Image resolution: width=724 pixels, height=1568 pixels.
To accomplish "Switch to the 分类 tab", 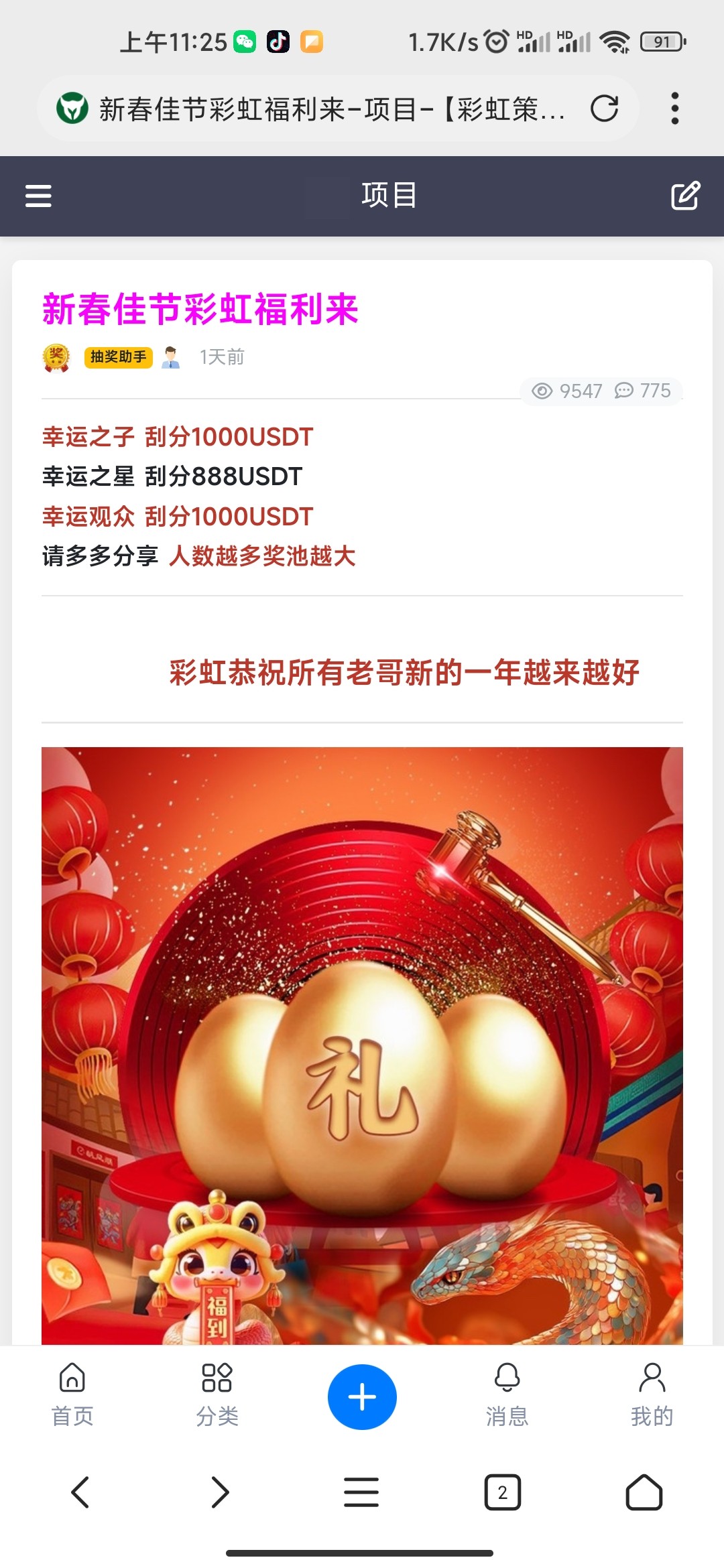I will (217, 1395).
